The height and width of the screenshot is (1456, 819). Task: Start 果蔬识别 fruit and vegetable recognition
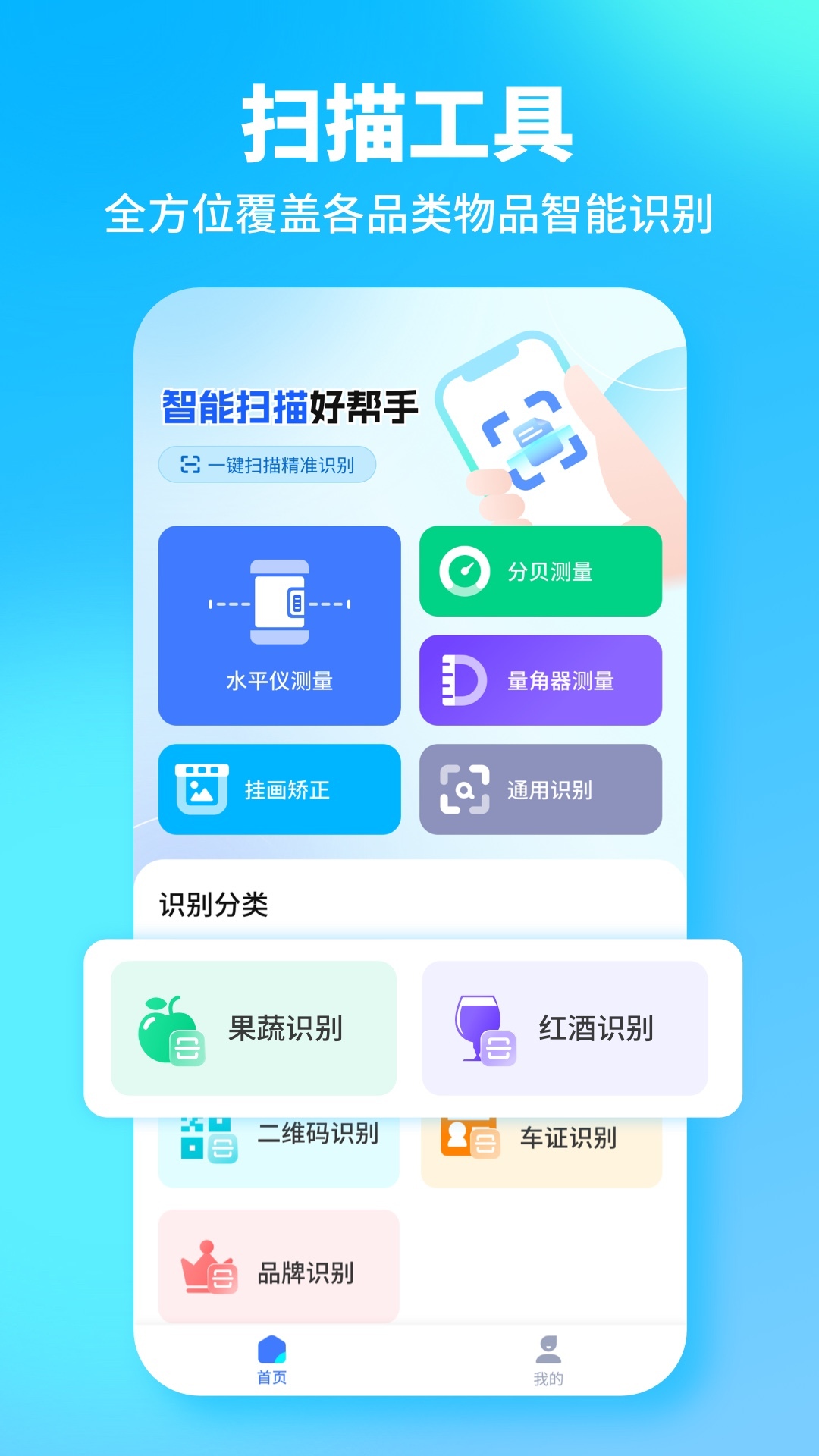[254, 1028]
